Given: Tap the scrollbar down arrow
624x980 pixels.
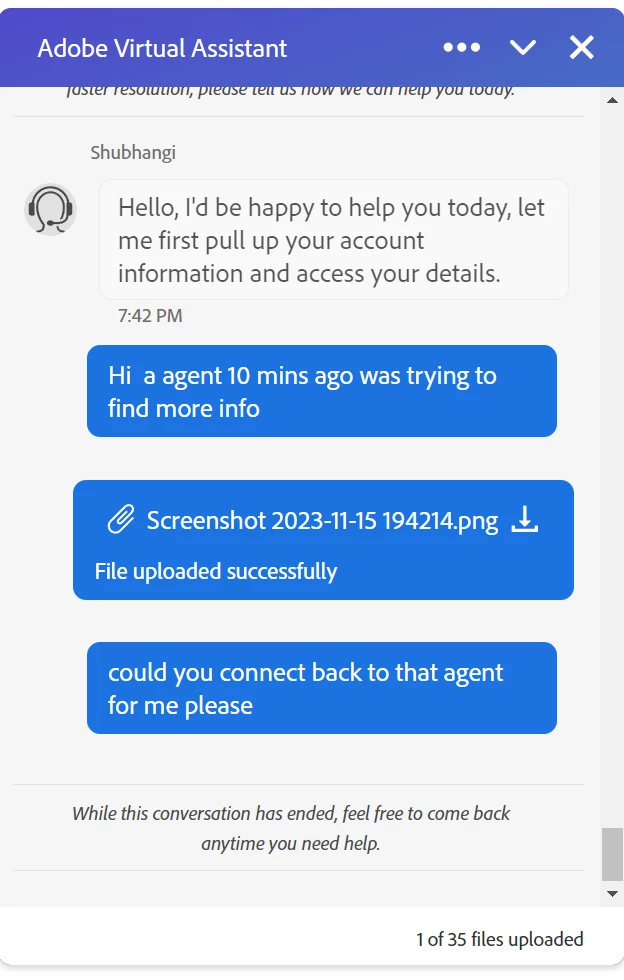Looking at the screenshot, I should pyautogui.click(x=612, y=893).
